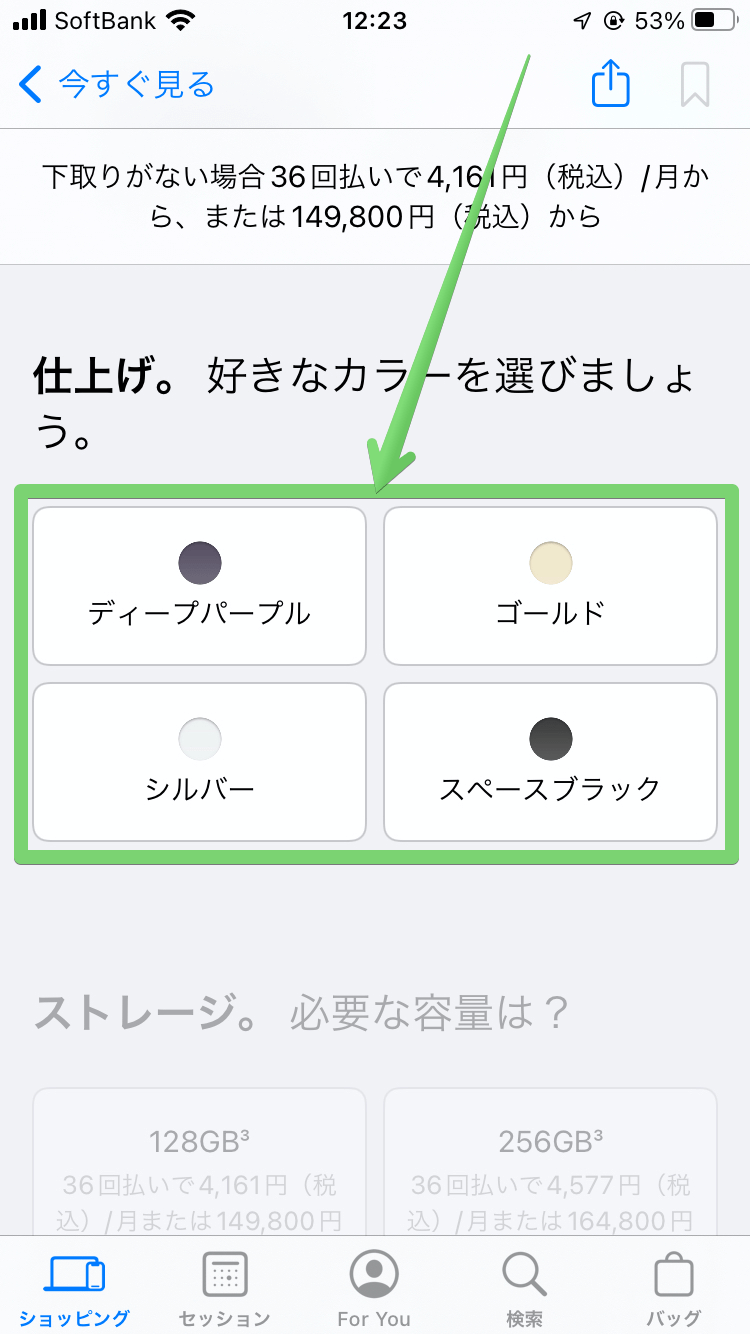The image size is (750, 1334).
Task: Select the ディープパープル color option
Action: (x=199, y=585)
